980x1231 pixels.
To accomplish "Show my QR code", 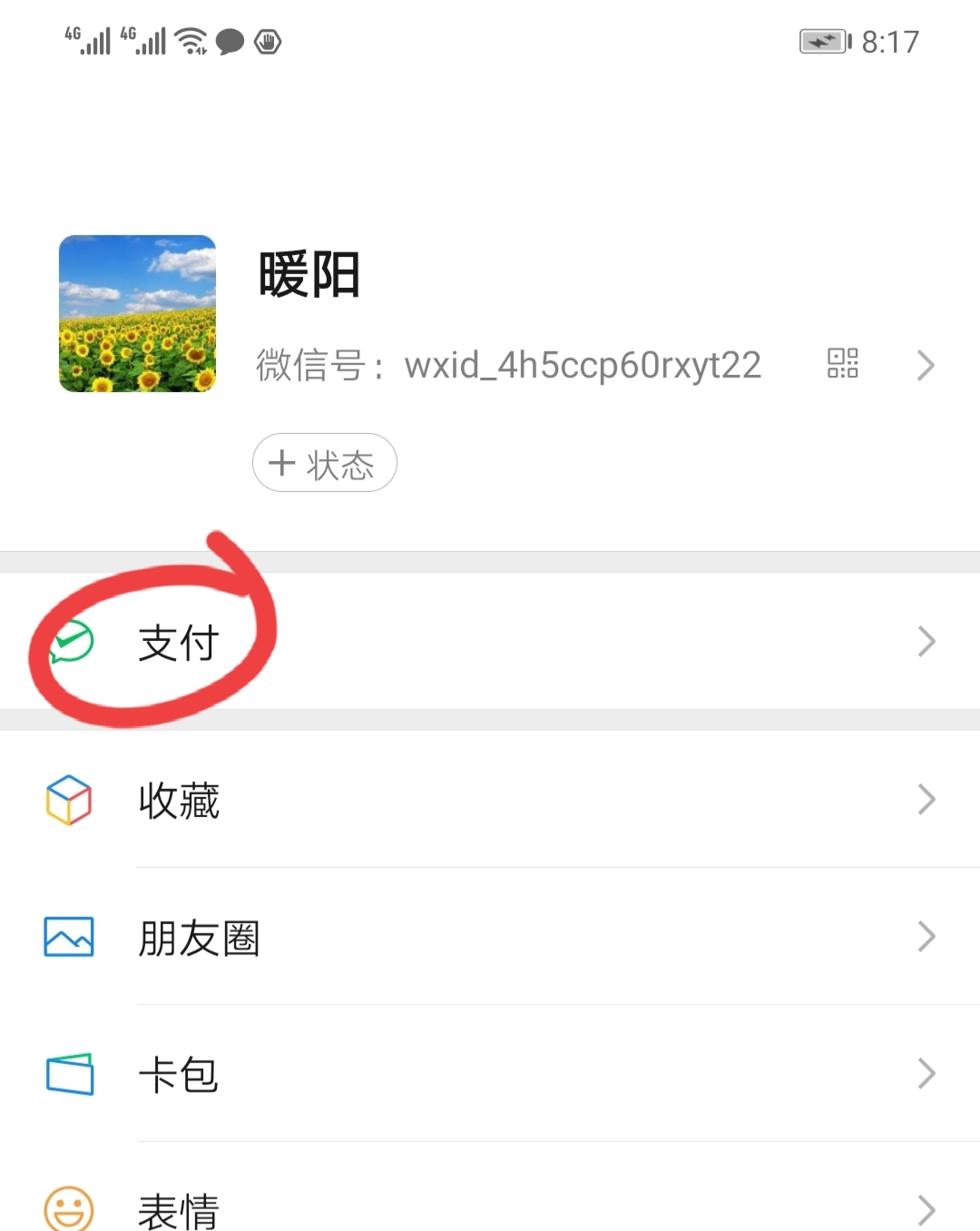I will pos(842,364).
